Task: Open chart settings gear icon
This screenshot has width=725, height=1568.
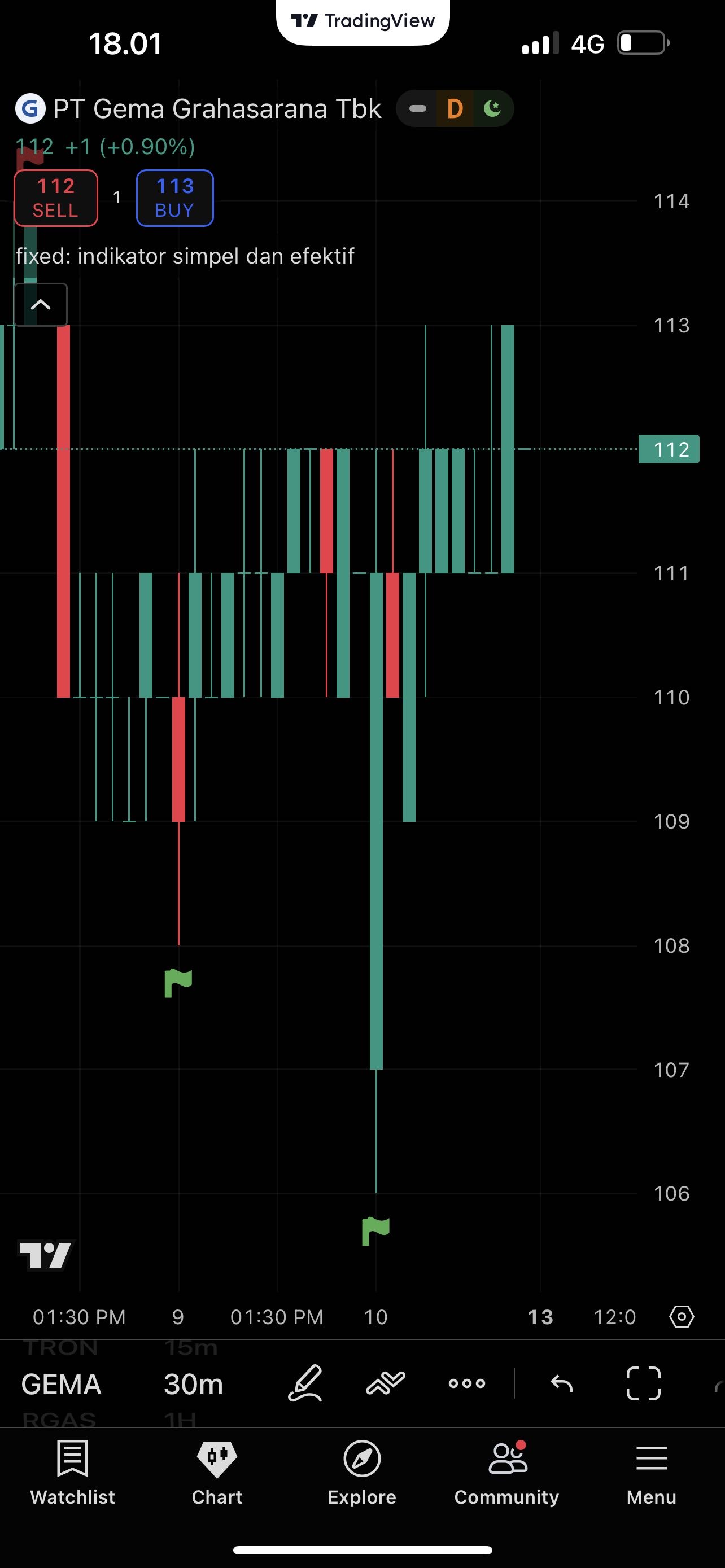Action: coord(681,1317)
